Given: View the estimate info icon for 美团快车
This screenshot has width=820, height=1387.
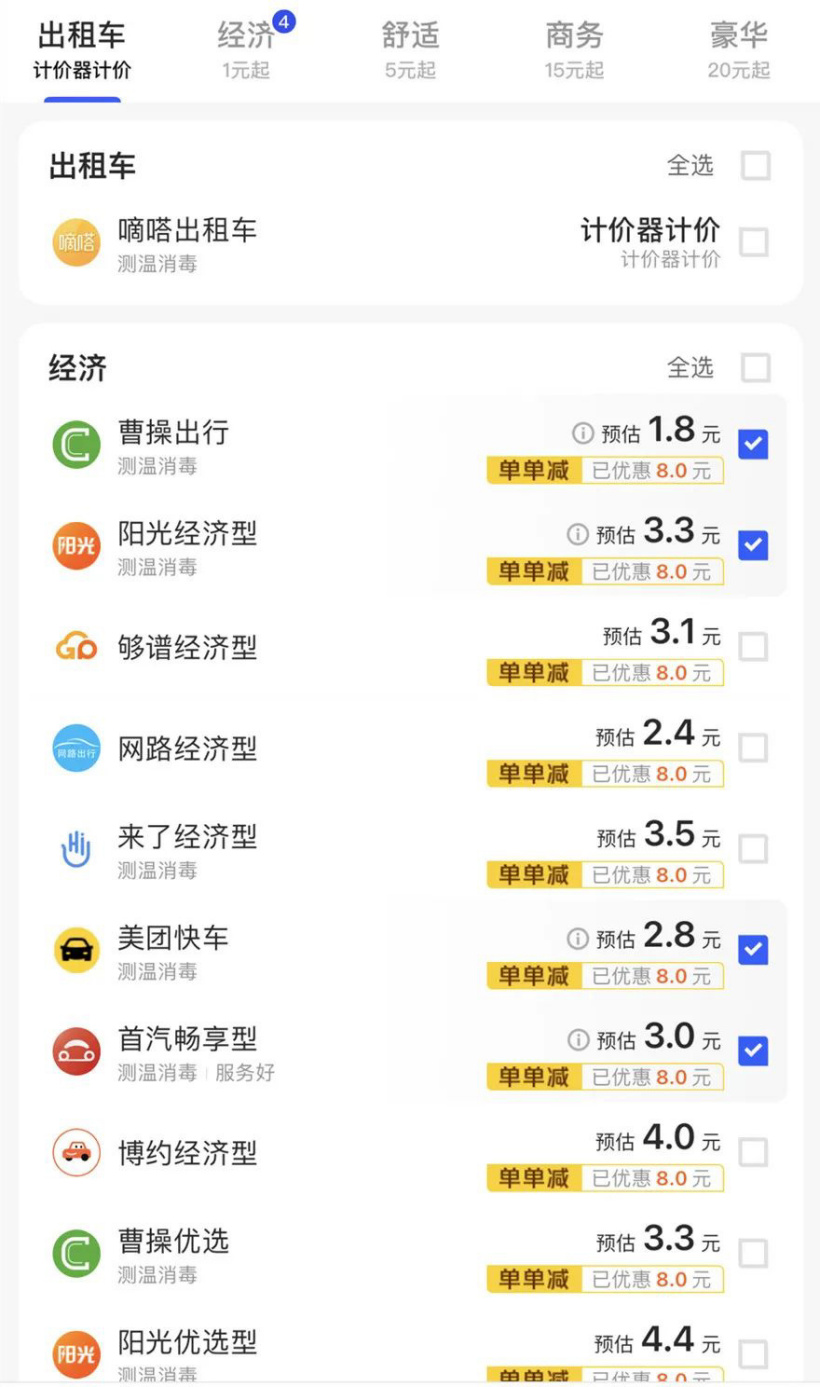Looking at the screenshot, I should 577,938.
